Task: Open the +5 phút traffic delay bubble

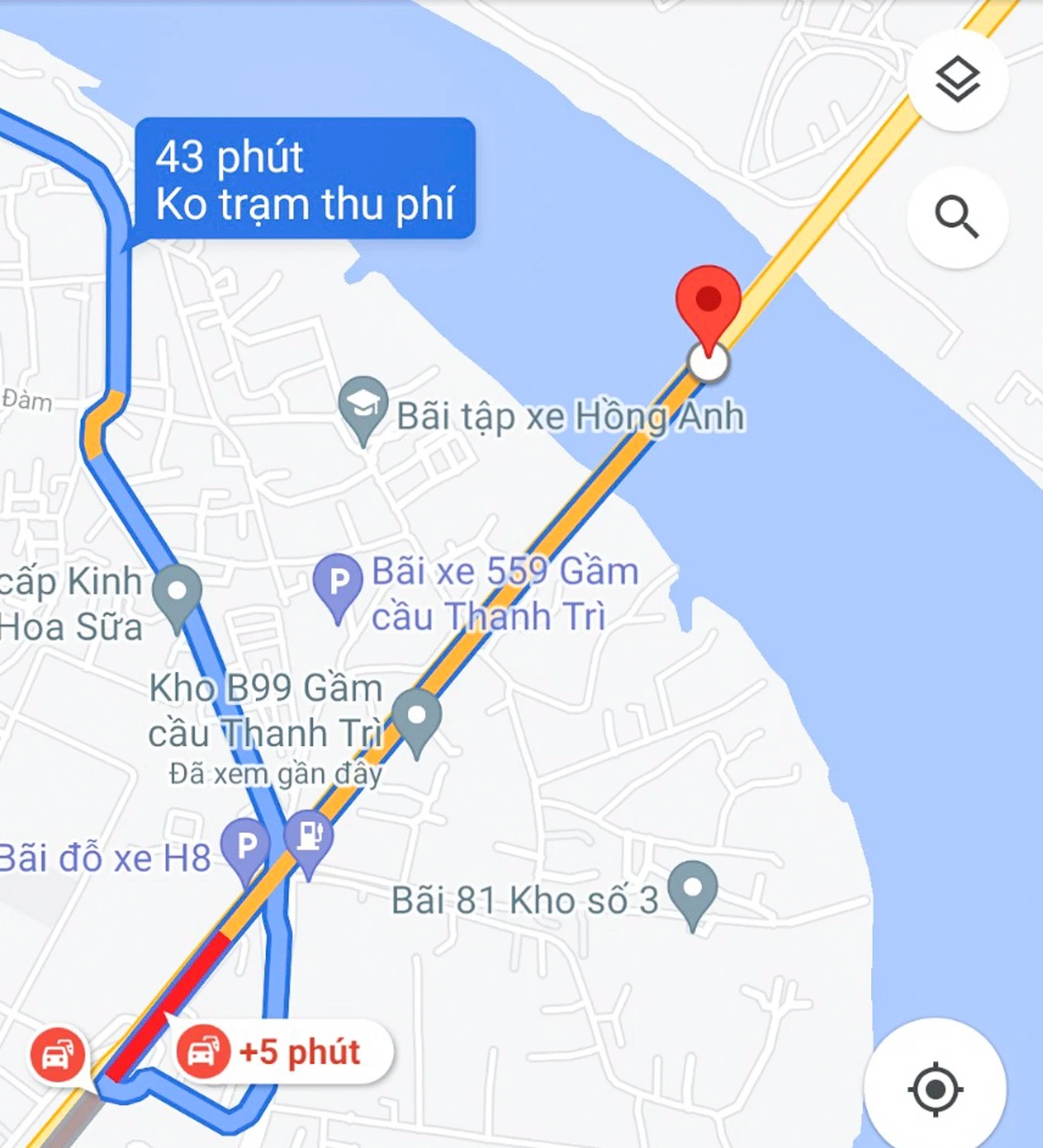Action: click(x=283, y=1052)
